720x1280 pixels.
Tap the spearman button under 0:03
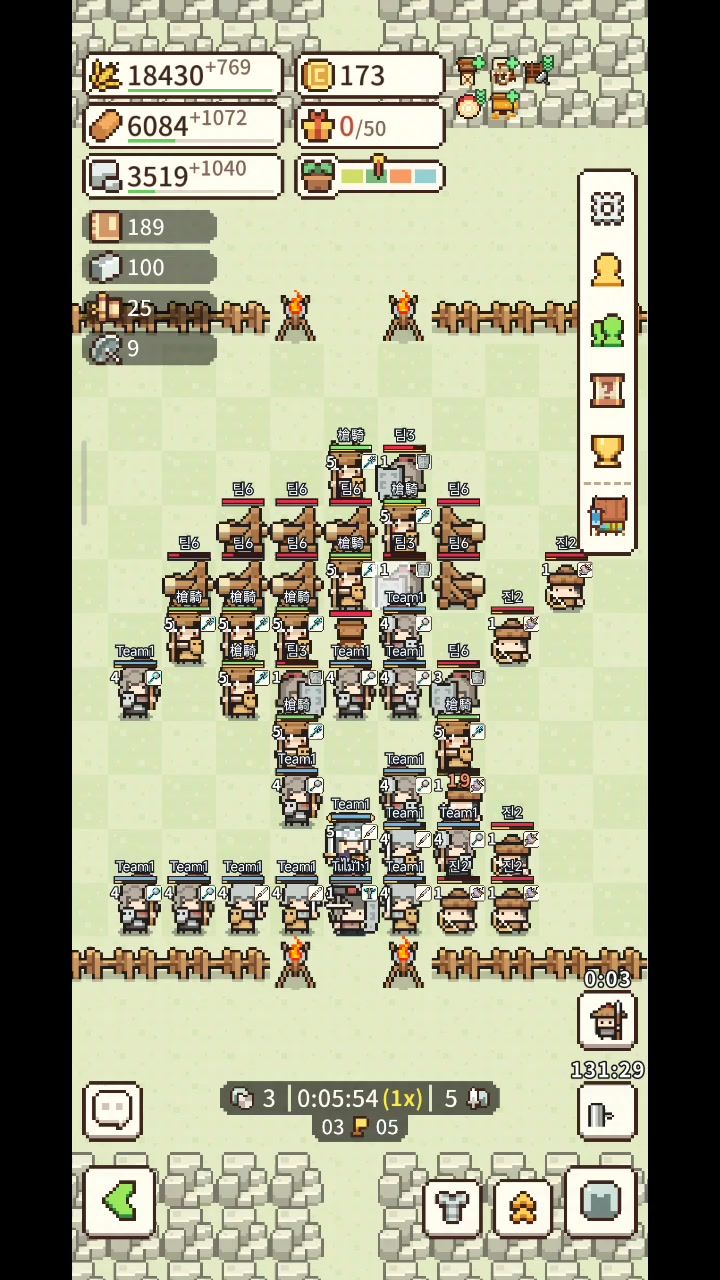607,1021
